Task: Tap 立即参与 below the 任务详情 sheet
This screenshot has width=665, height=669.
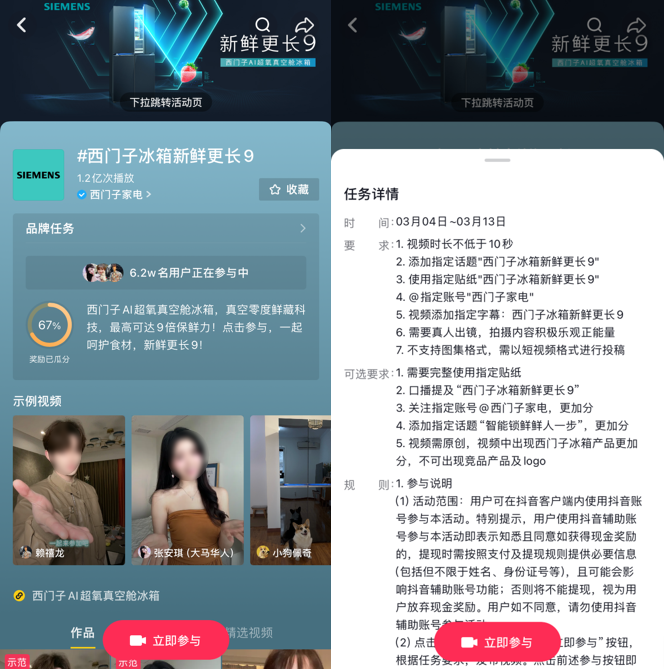Action: (497, 642)
